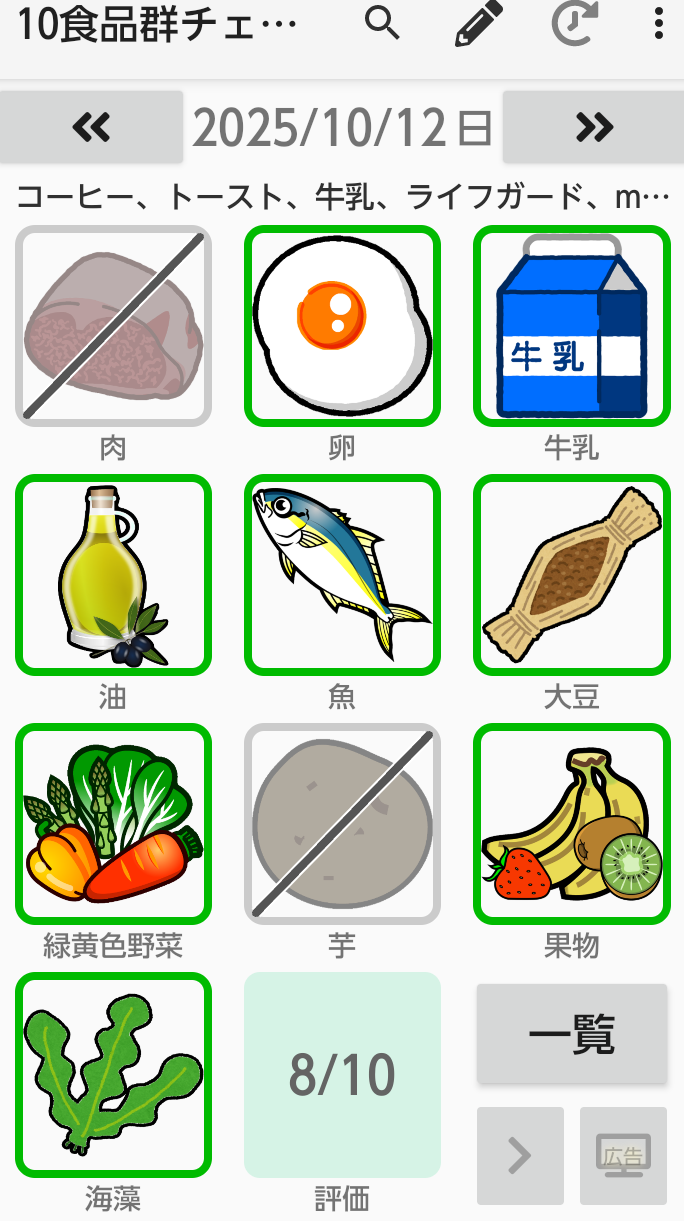Open the date picker for 2025/10/12
This screenshot has height=1222, width=684.
342,128
